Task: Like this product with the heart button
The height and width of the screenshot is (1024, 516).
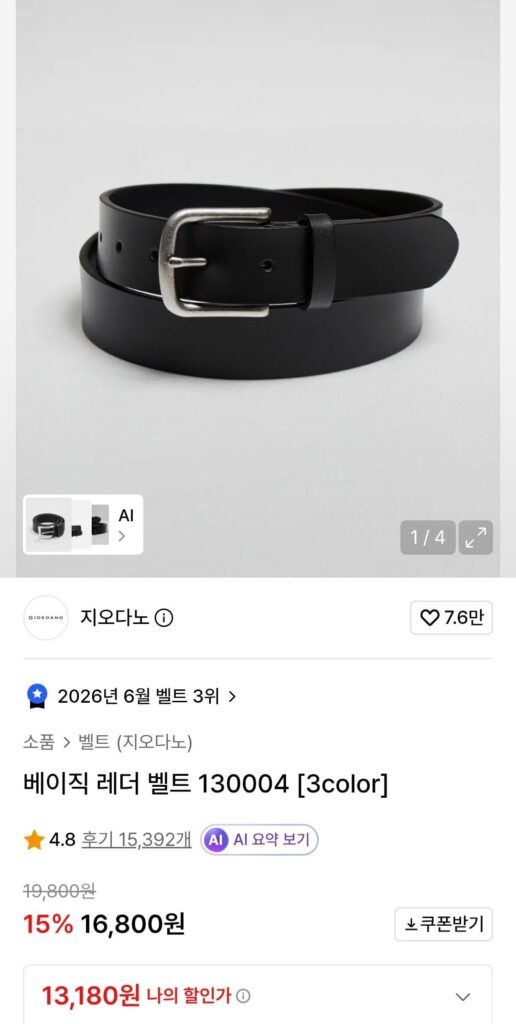Action: (451, 618)
